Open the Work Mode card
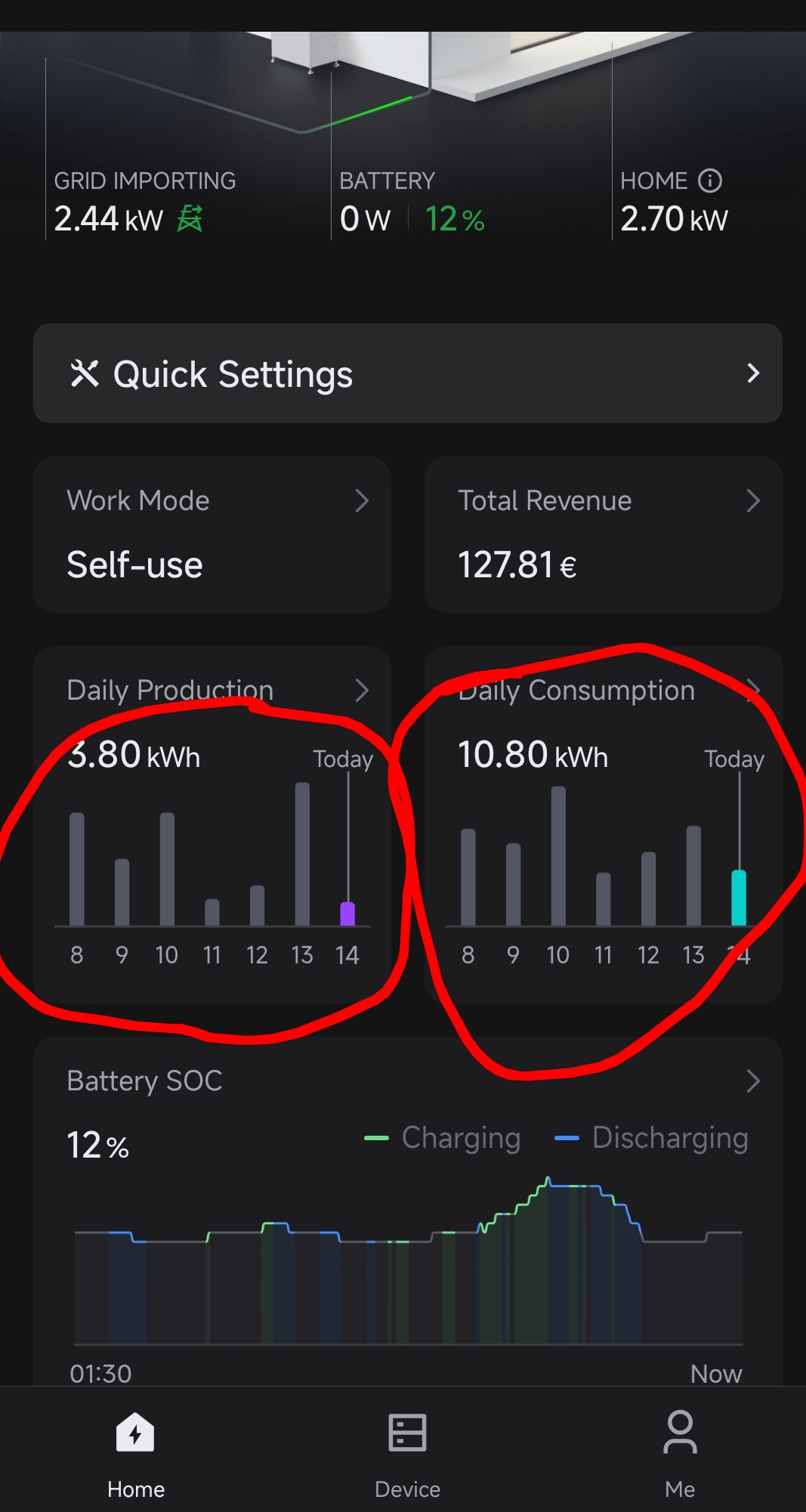This screenshot has width=806, height=1512. [x=212, y=534]
